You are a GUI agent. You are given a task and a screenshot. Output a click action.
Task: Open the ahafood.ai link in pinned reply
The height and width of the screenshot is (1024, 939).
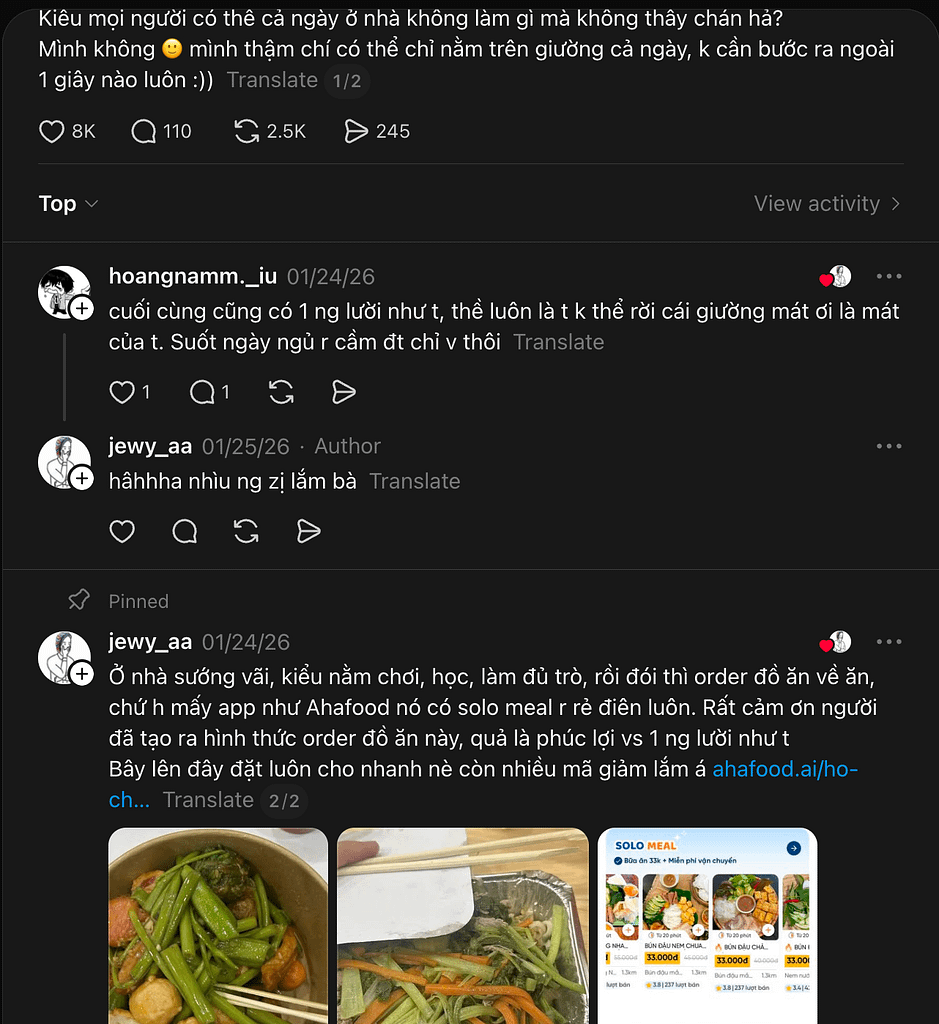coord(784,770)
